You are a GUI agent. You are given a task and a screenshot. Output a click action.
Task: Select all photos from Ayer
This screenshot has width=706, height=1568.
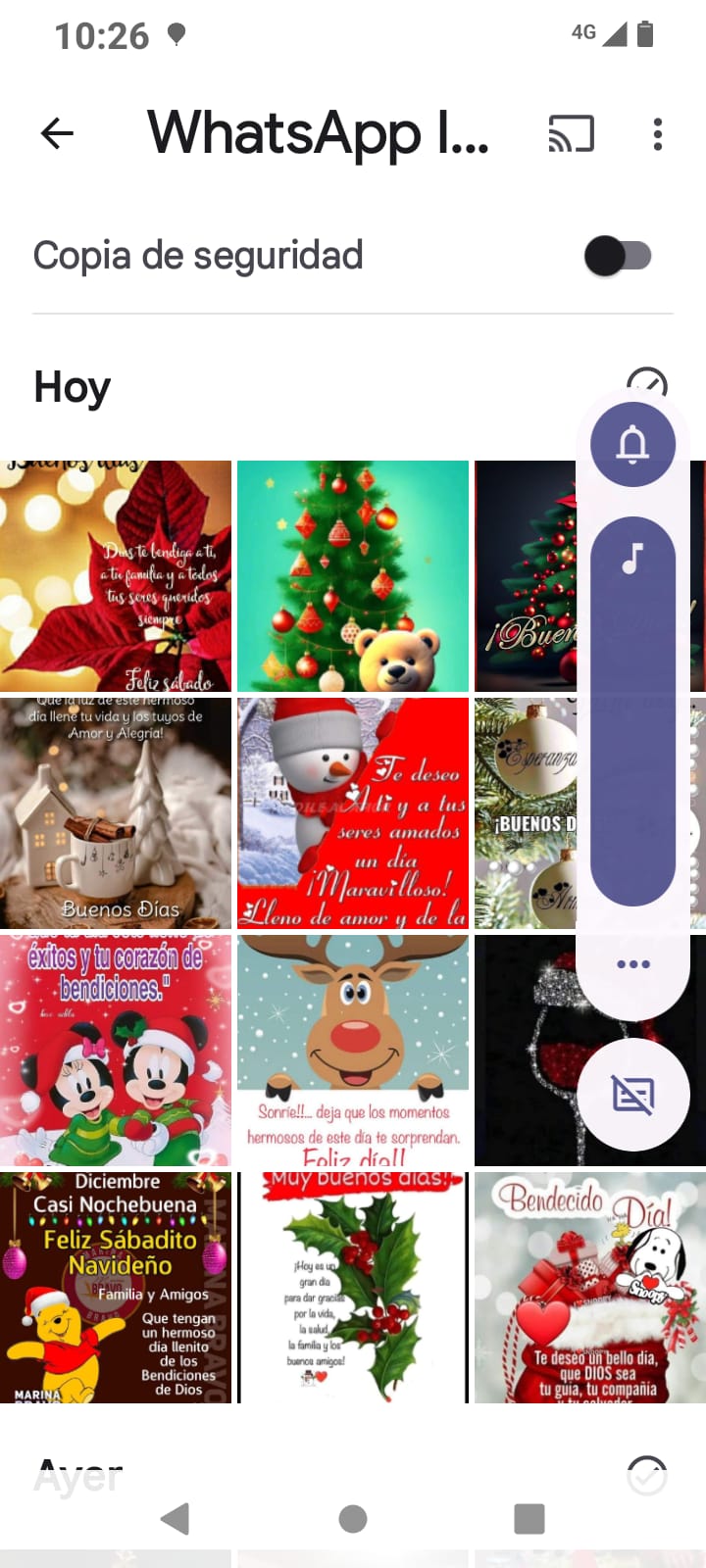pos(646,1475)
